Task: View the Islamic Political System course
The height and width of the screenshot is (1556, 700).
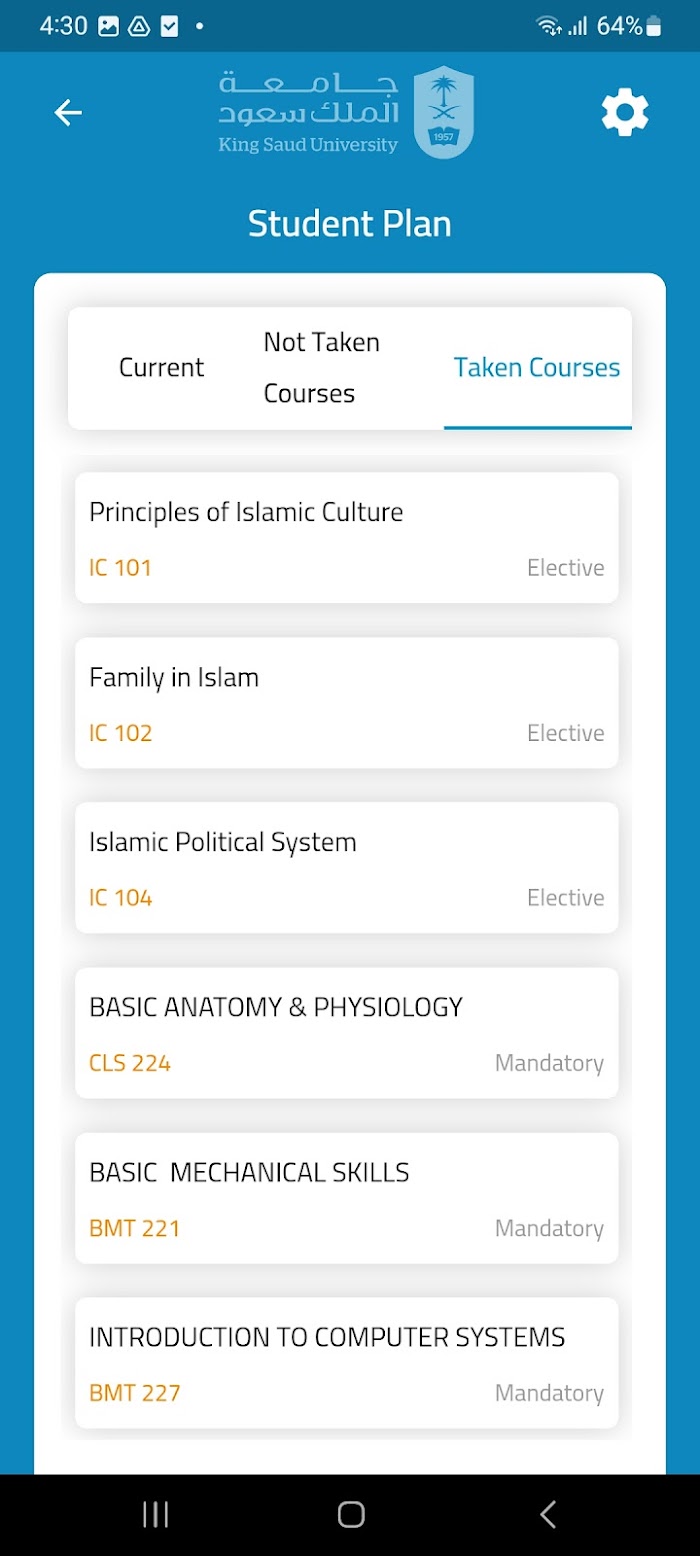Action: [347, 868]
